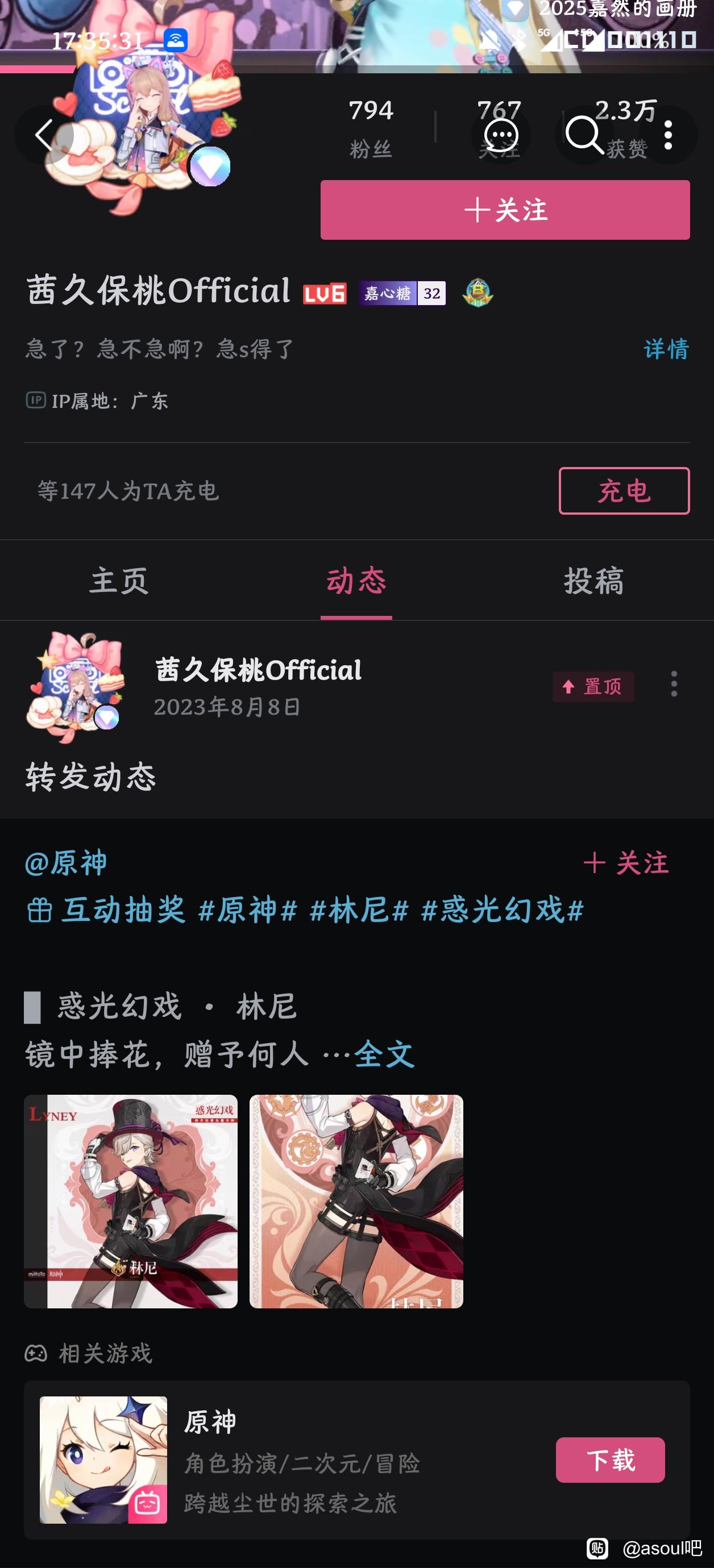714x1568 pixels.
Task: Switch to the 投稿 tab
Action: (x=593, y=581)
